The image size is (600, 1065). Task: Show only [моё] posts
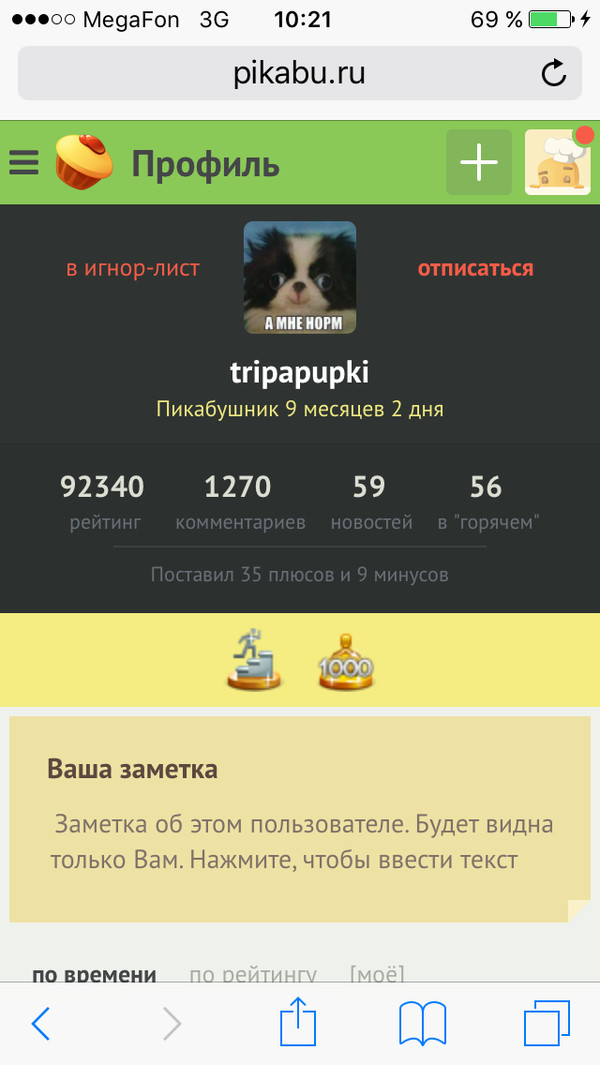[x=377, y=974]
